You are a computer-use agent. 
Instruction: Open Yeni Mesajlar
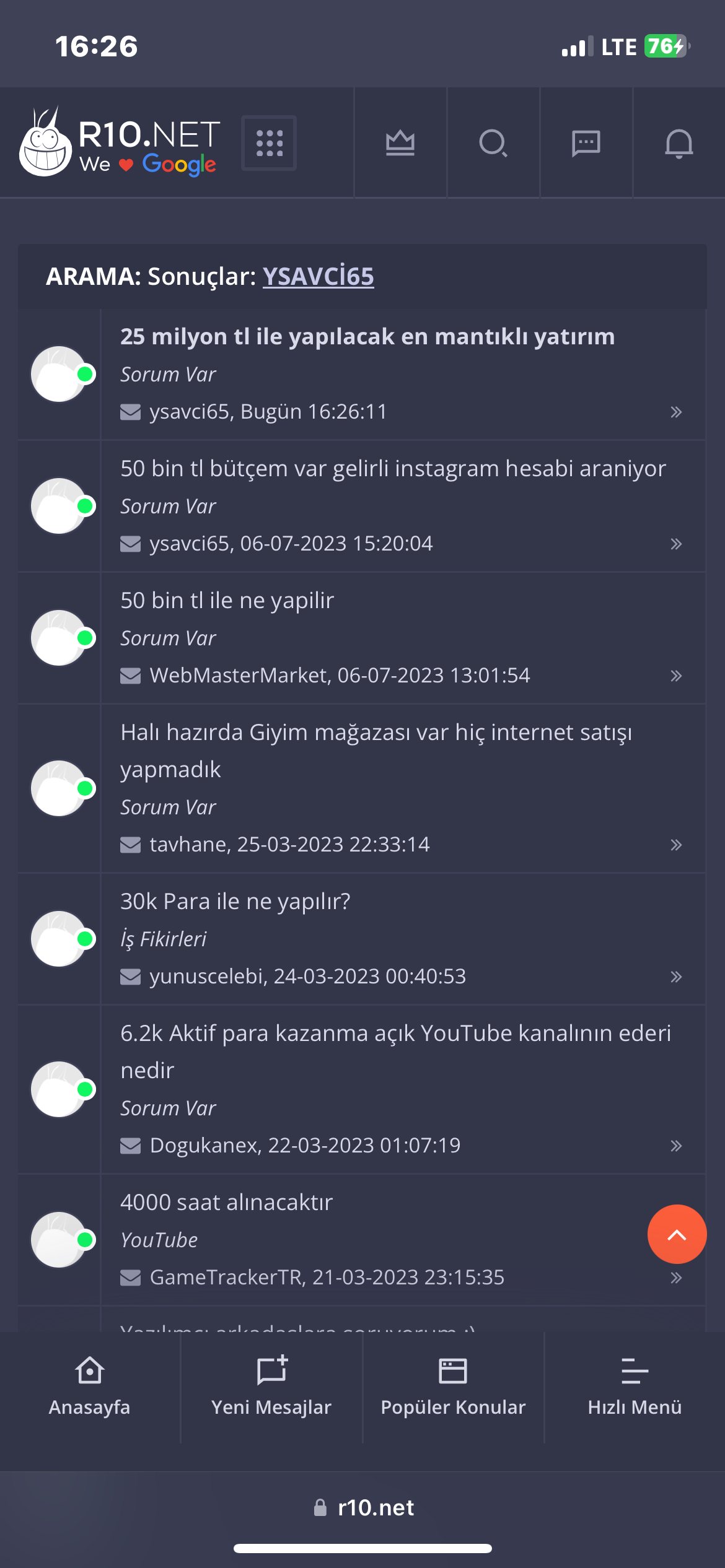pos(271,1387)
